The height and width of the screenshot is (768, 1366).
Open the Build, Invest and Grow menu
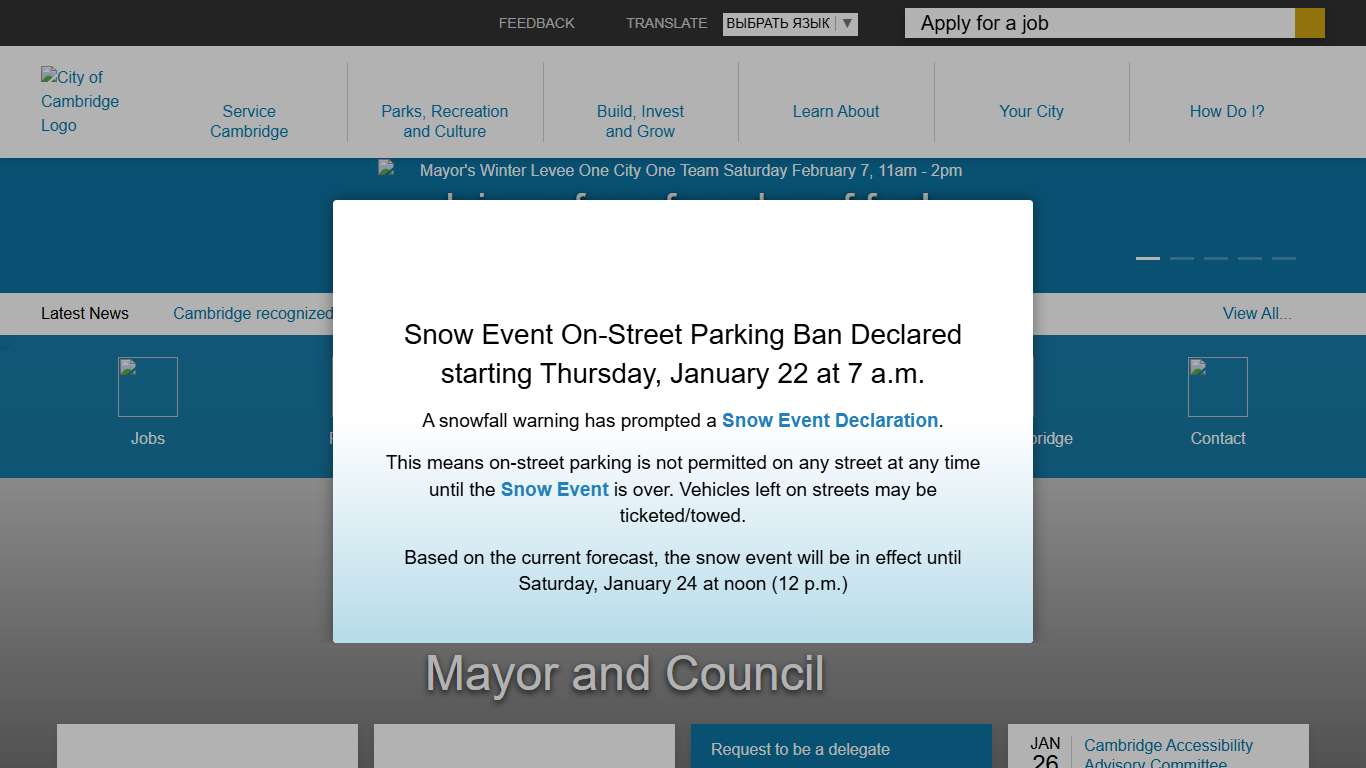(x=640, y=121)
